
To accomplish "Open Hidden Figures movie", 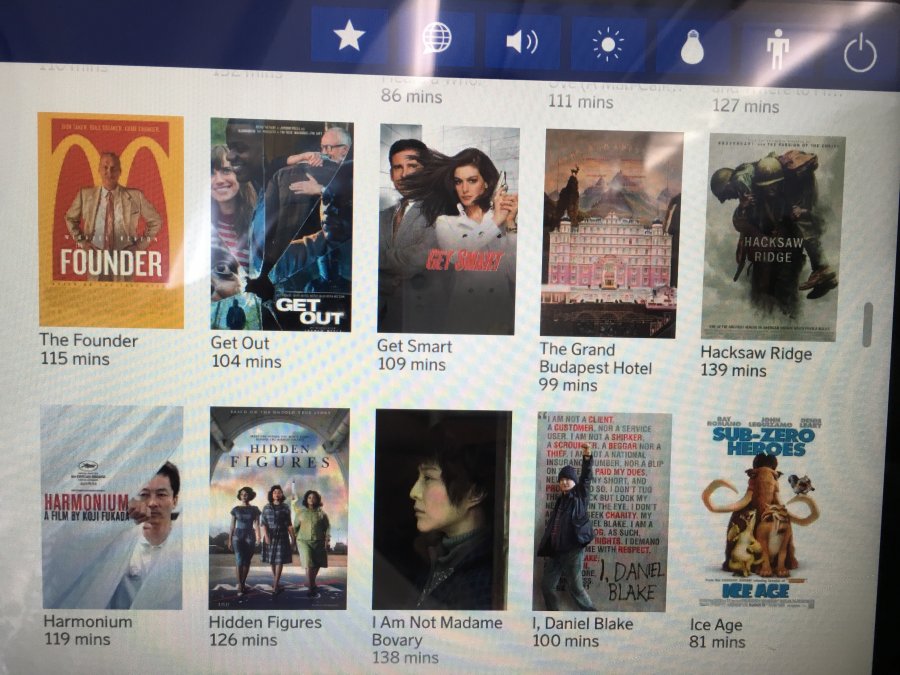I will click(x=279, y=508).
